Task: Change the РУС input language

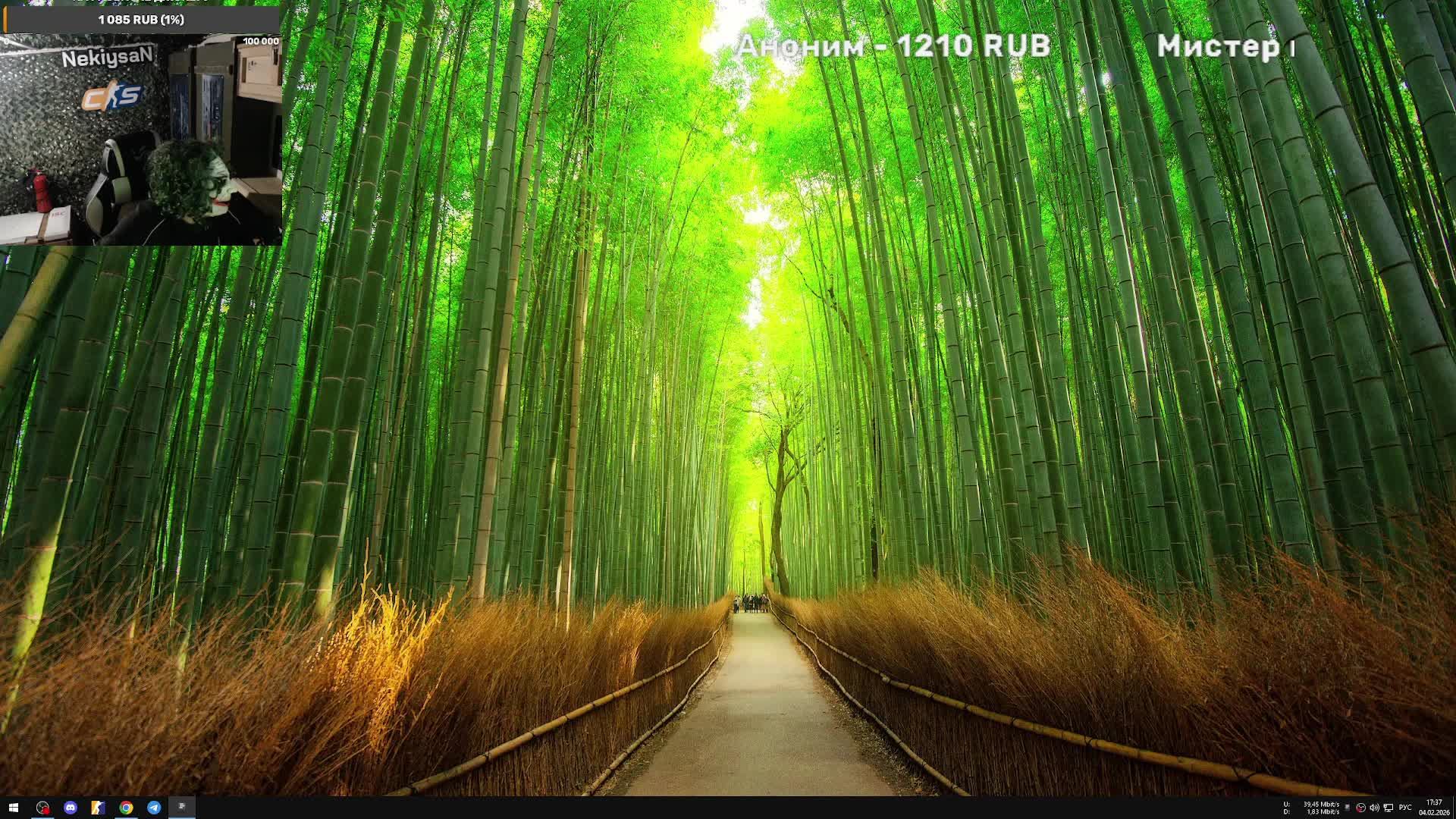Action: tap(1405, 808)
